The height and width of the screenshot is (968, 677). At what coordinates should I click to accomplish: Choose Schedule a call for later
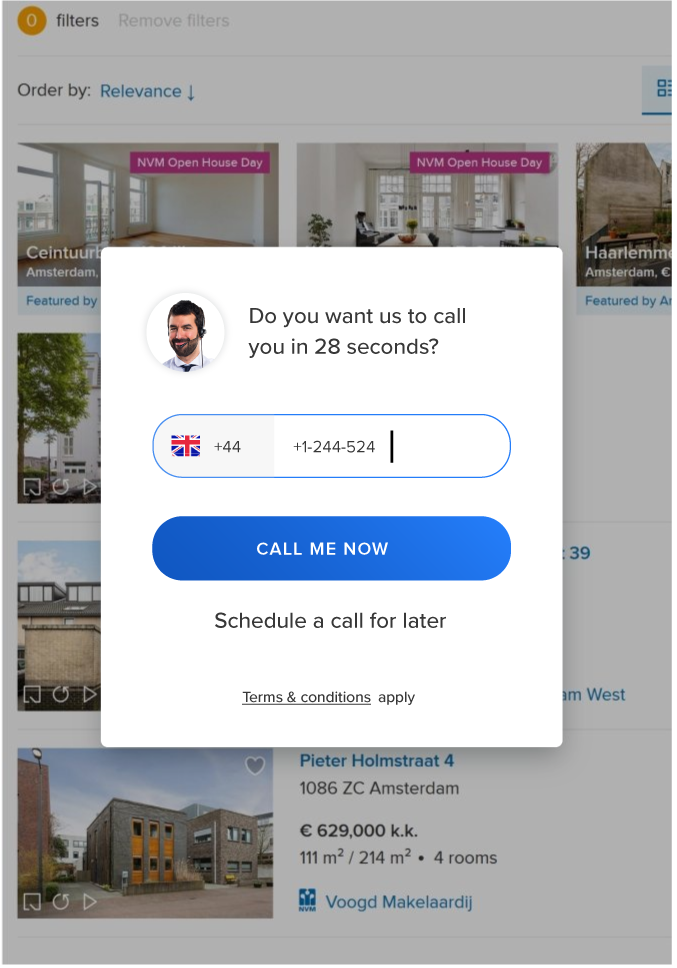click(x=330, y=620)
